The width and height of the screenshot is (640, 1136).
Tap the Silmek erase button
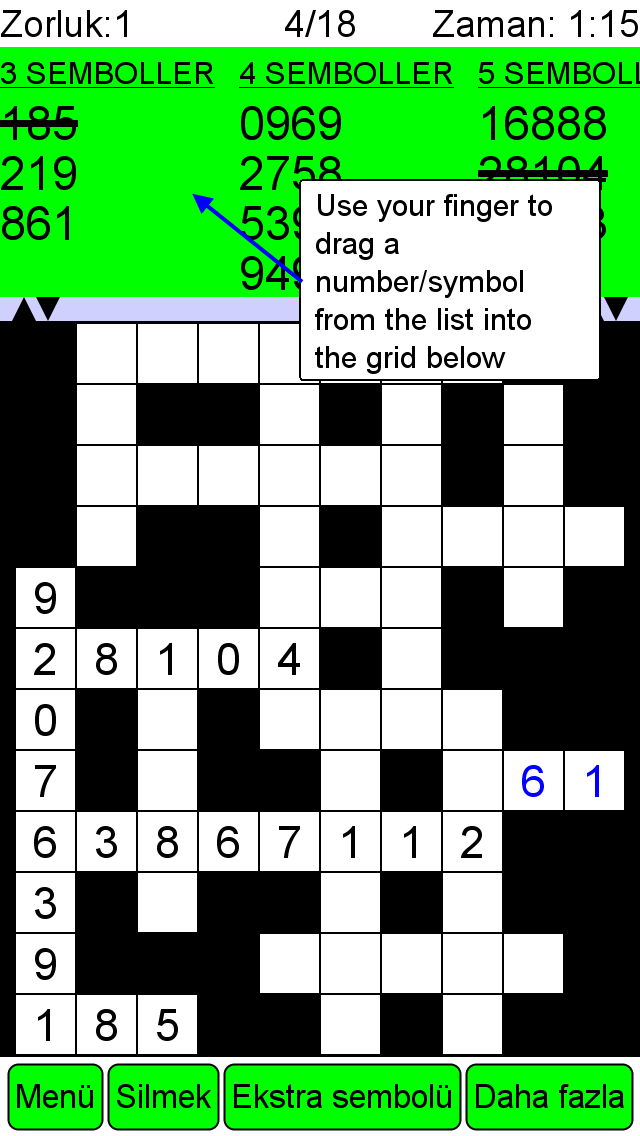(x=163, y=1096)
